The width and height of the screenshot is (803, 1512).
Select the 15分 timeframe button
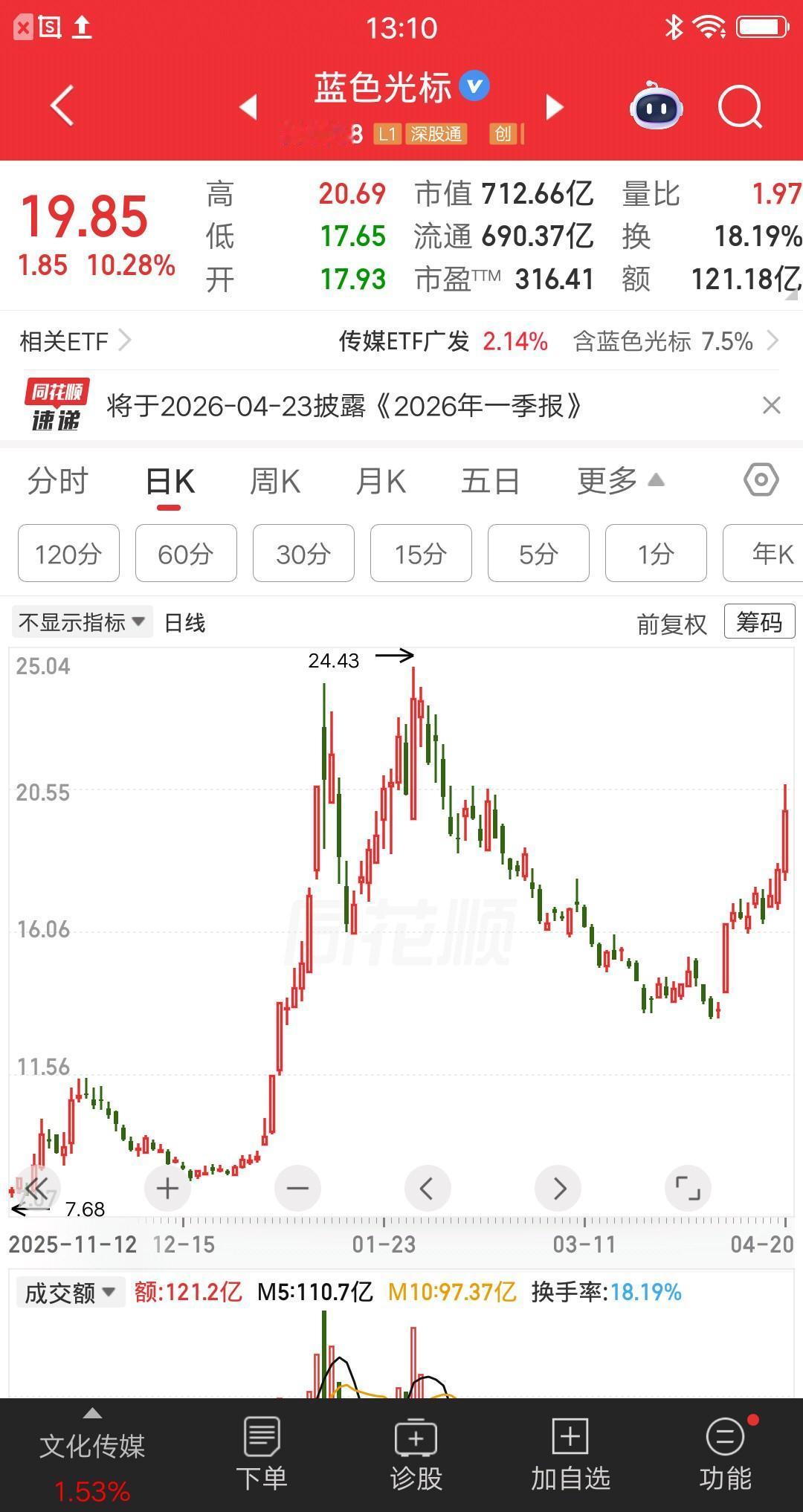421,553
